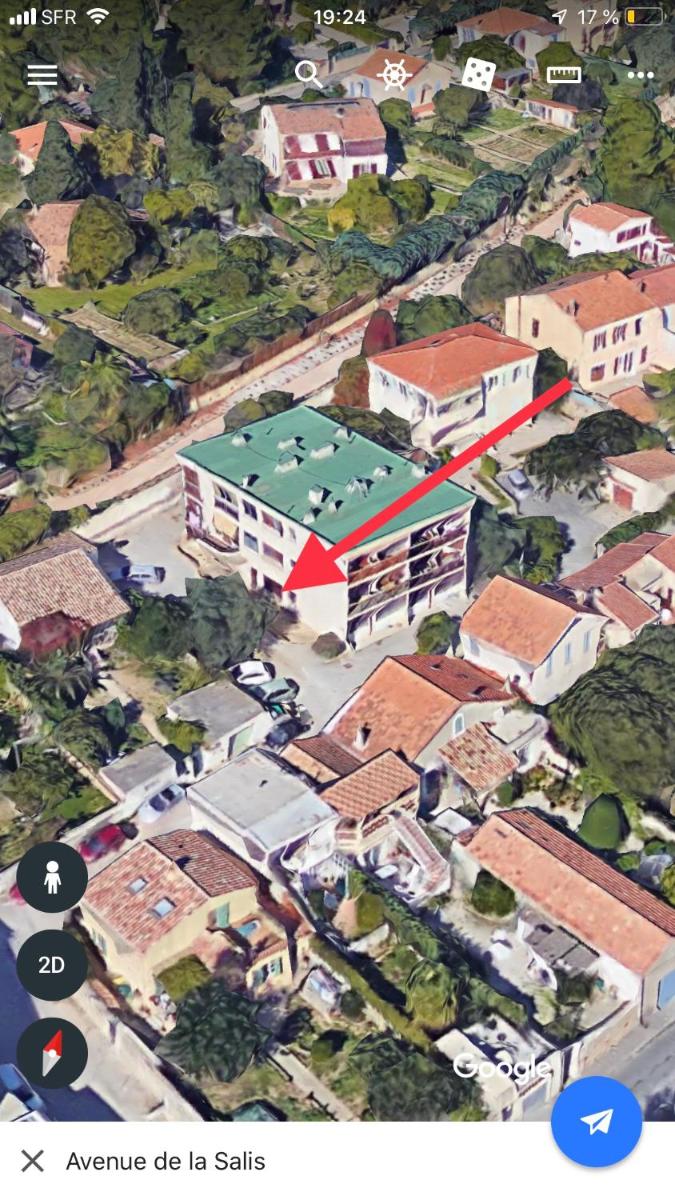Open the hamburger menu
The width and height of the screenshot is (675, 1200).
pyautogui.click(x=42, y=75)
